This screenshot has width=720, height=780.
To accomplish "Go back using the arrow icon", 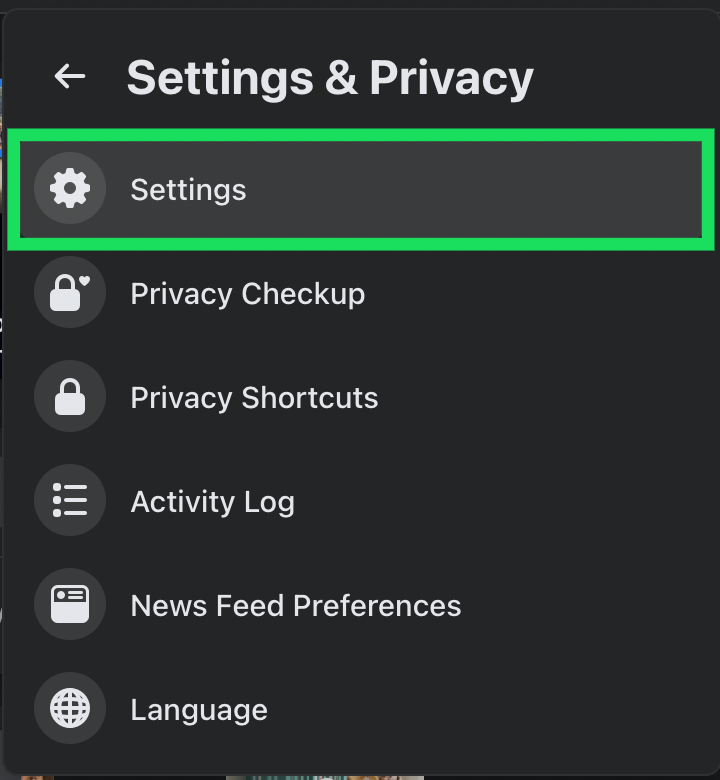I will (70, 76).
